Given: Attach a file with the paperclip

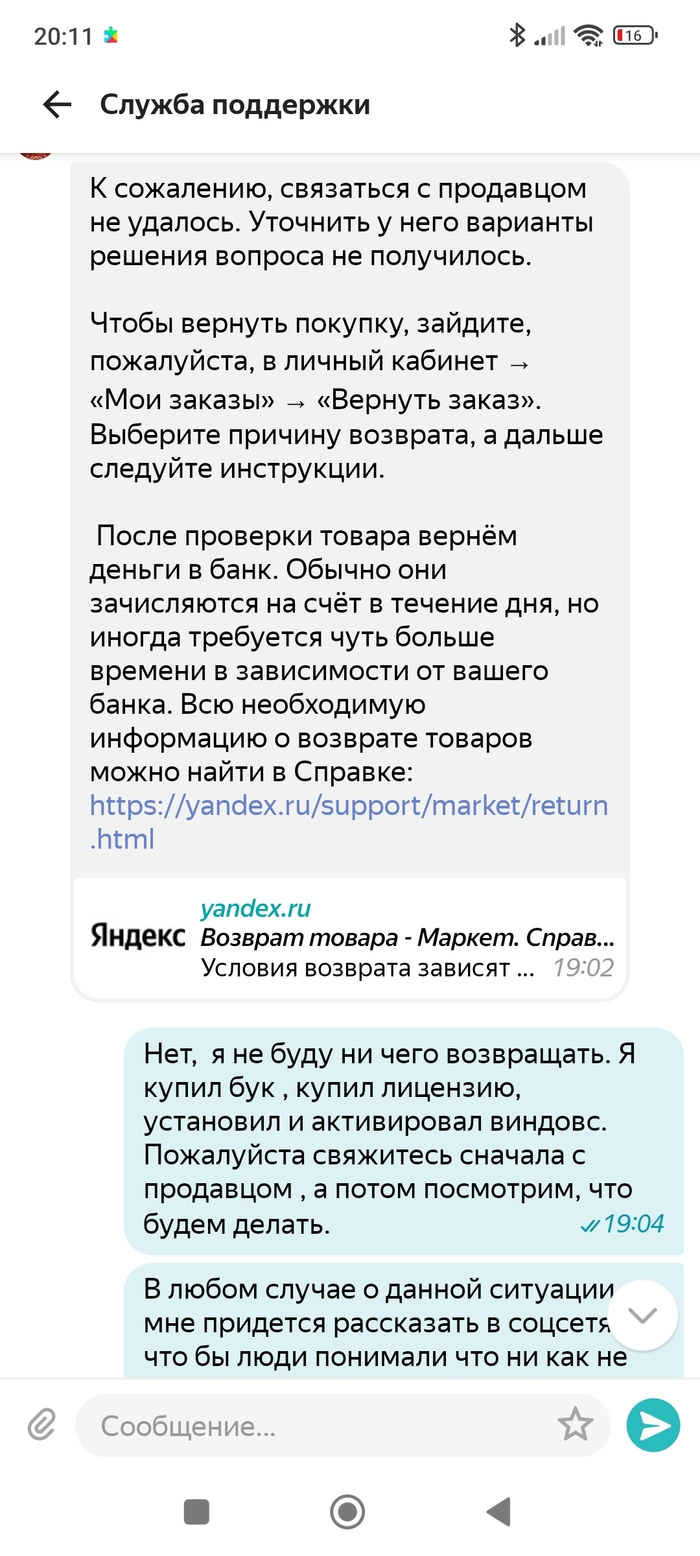Looking at the screenshot, I should click(41, 1424).
